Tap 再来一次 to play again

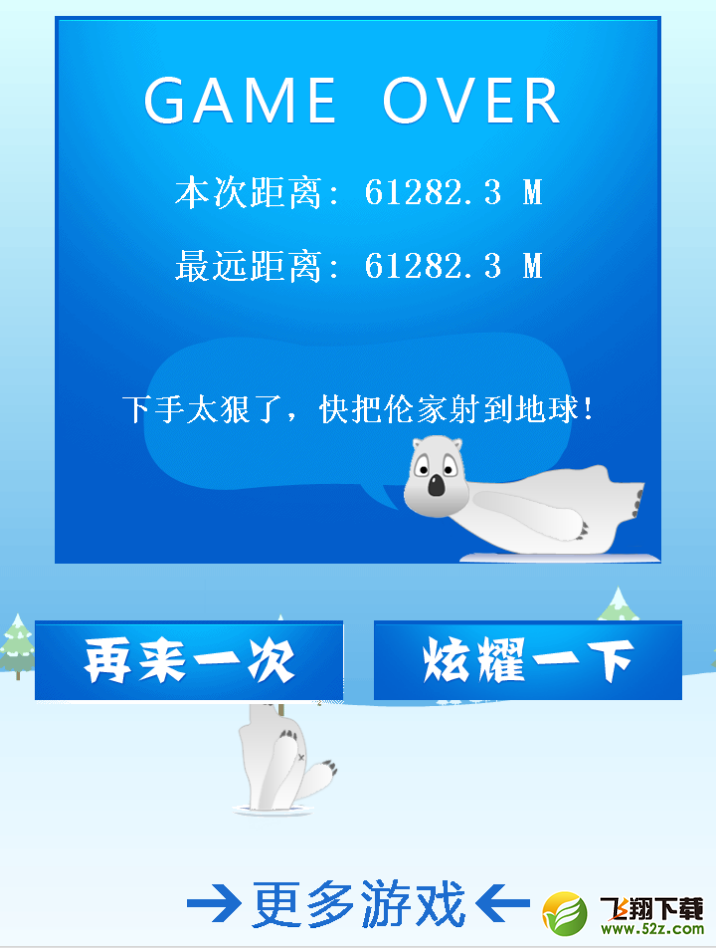coord(189,660)
